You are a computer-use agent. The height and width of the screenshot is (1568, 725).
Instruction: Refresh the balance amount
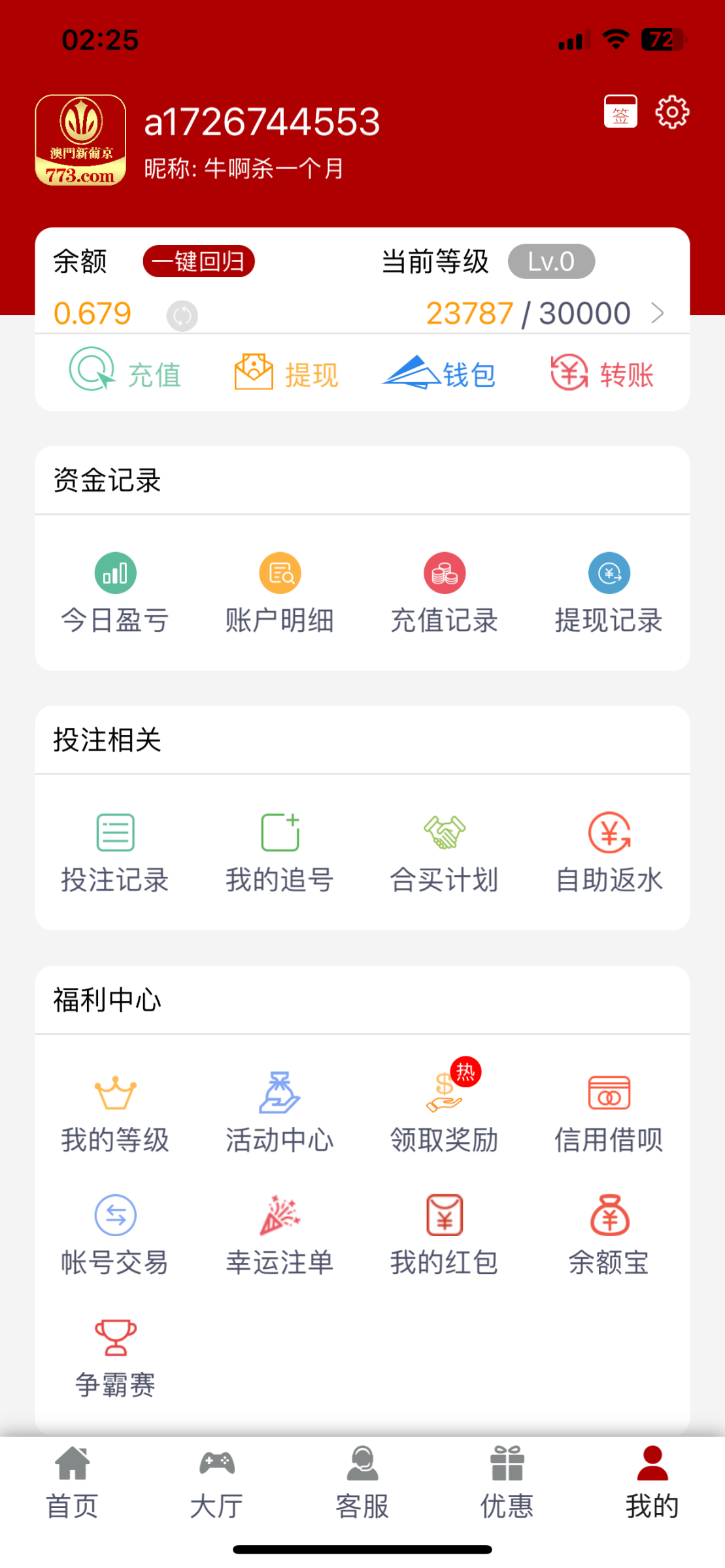tap(182, 316)
